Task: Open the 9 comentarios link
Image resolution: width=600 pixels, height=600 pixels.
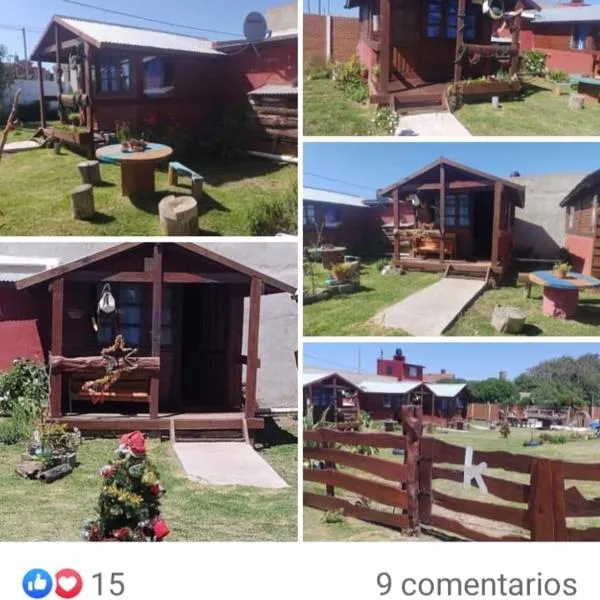Action: coord(475,583)
